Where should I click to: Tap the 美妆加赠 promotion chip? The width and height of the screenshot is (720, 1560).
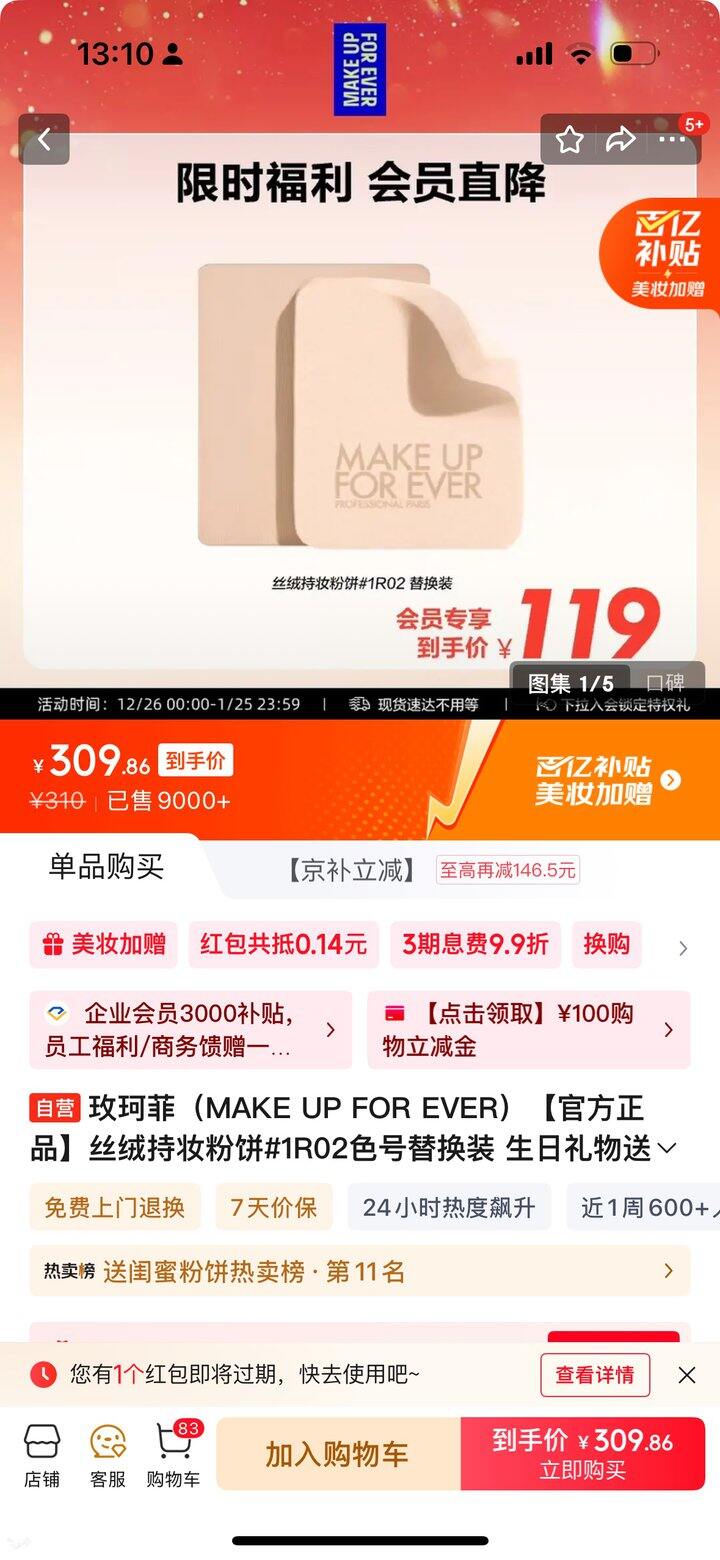103,945
